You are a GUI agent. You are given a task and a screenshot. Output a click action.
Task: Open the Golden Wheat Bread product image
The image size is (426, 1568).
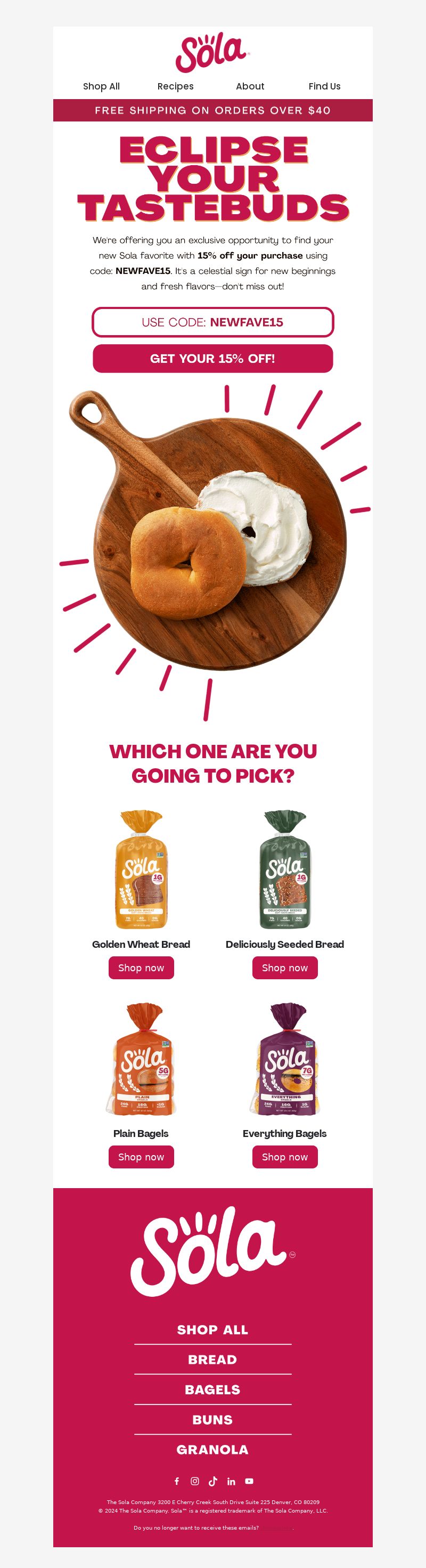pyautogui.click(x=141, y=869)
